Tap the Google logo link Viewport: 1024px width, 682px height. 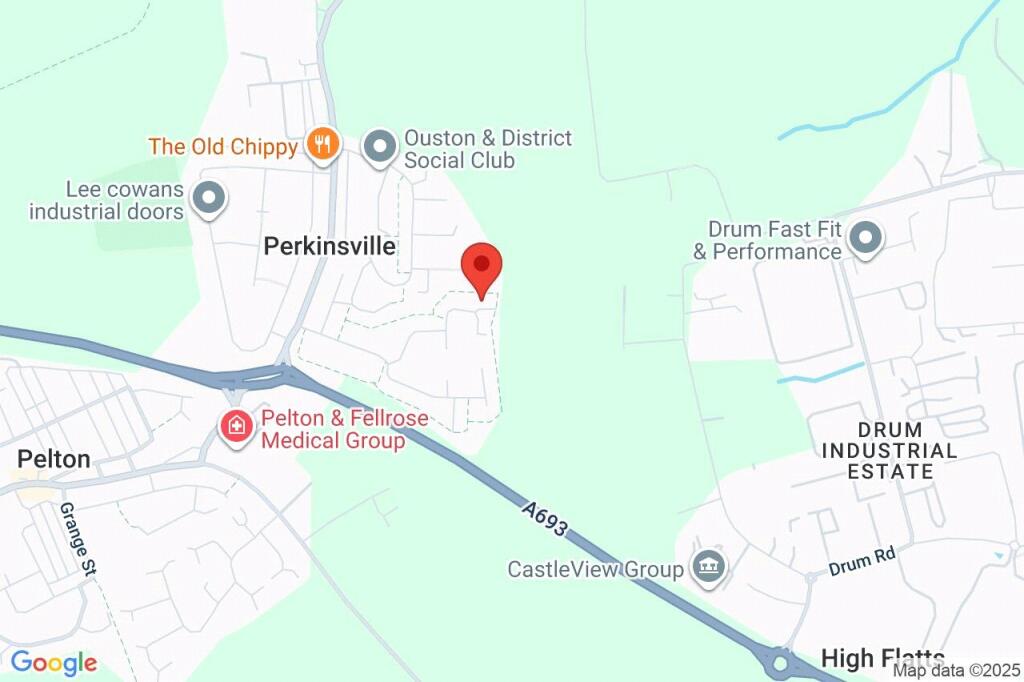[x=53, y=662]
